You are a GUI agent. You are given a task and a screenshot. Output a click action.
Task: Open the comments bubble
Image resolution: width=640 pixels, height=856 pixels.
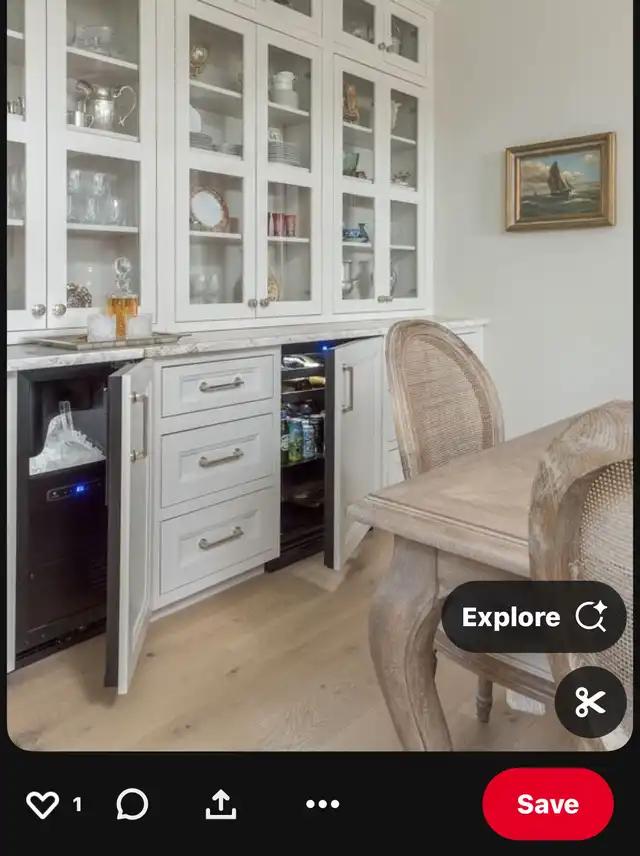tap(132, 804)
